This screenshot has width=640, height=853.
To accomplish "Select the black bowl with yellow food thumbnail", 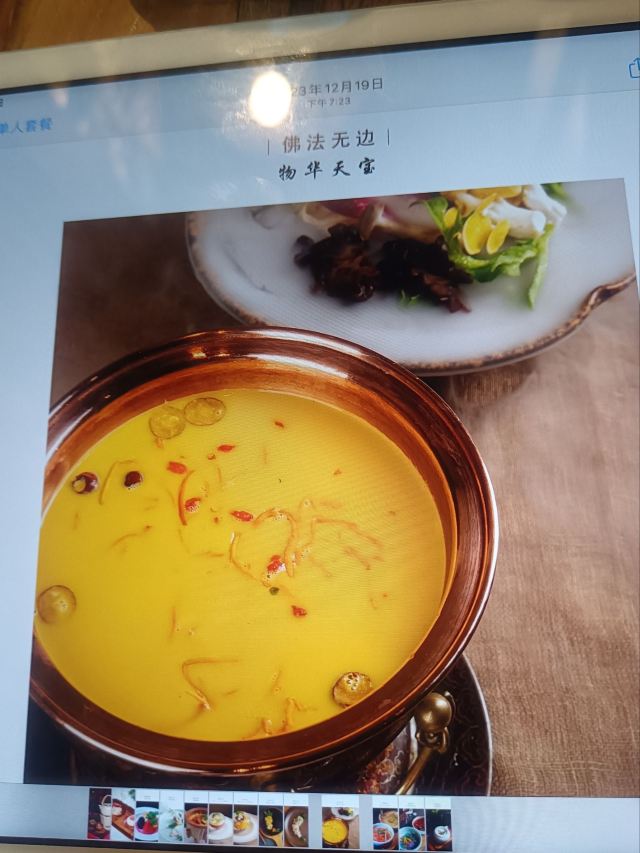I will [x=271, y=820].
